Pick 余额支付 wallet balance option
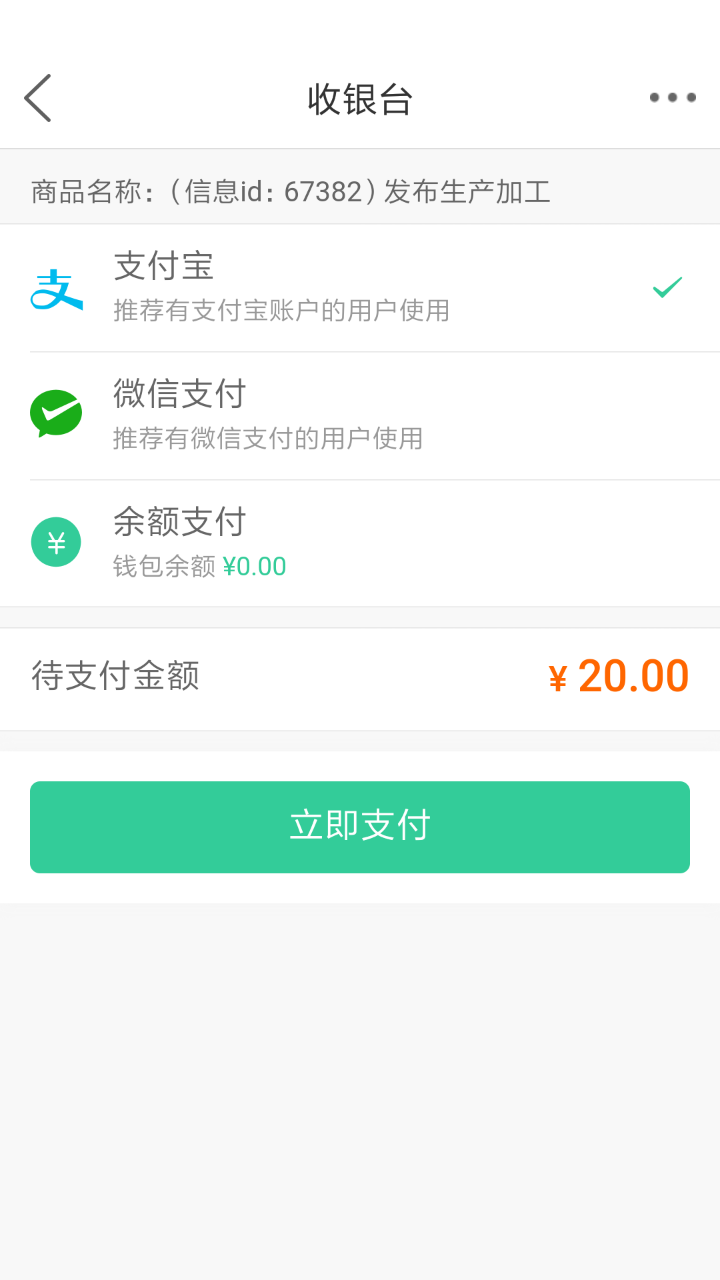Screen dimensions: 720x1280 pyautogui.click(x=360, y=543)
